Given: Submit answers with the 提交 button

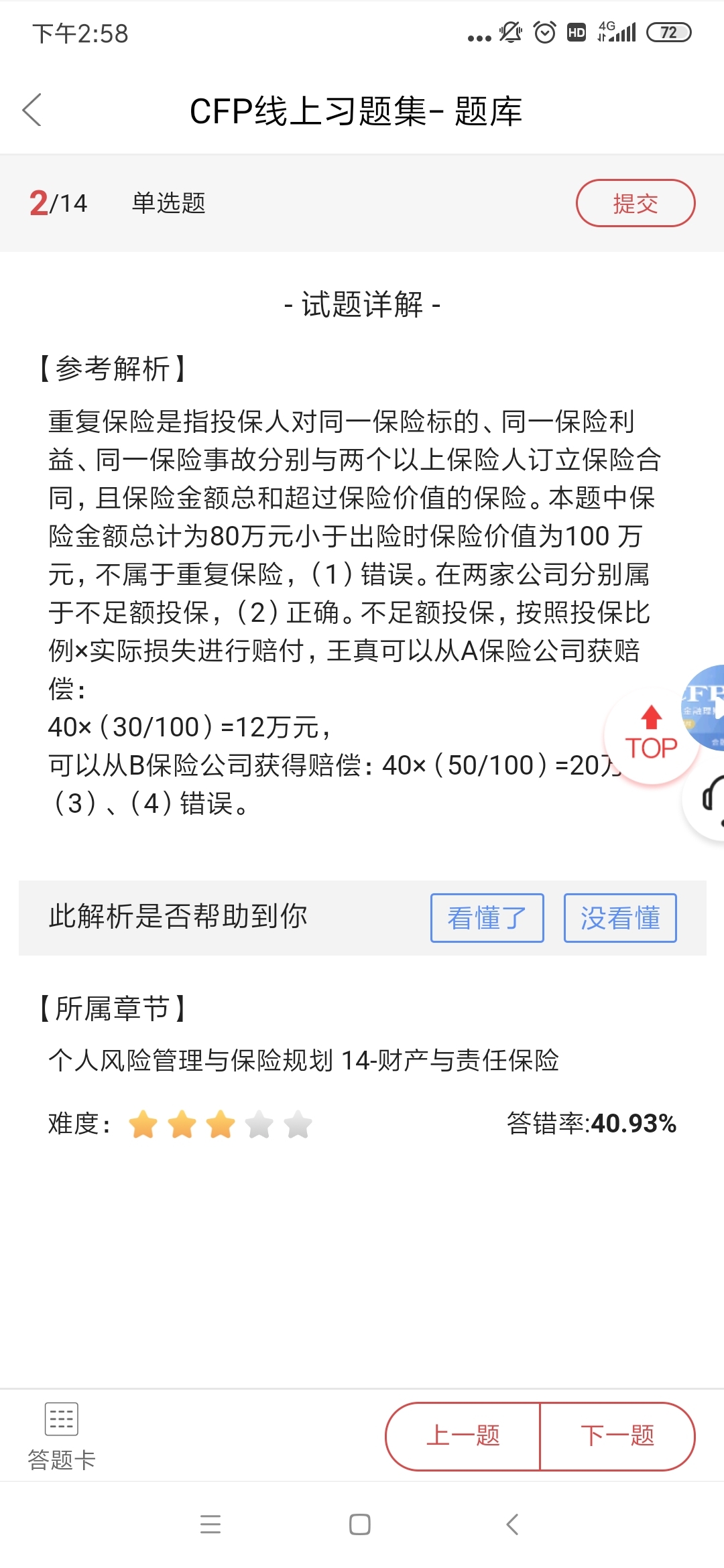Looking at the screenshot, I should 635,203.
